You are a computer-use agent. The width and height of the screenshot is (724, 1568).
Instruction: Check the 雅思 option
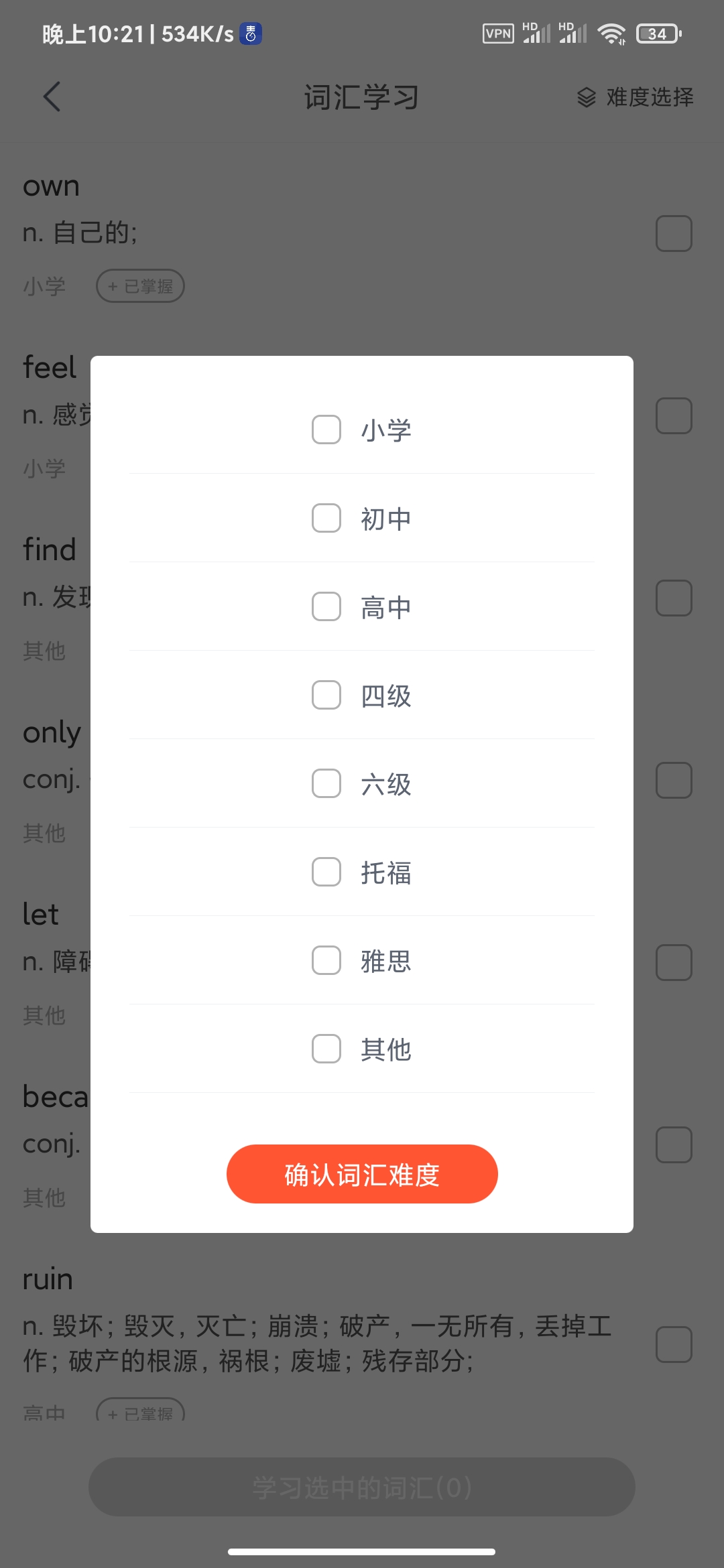pos(326,960)
